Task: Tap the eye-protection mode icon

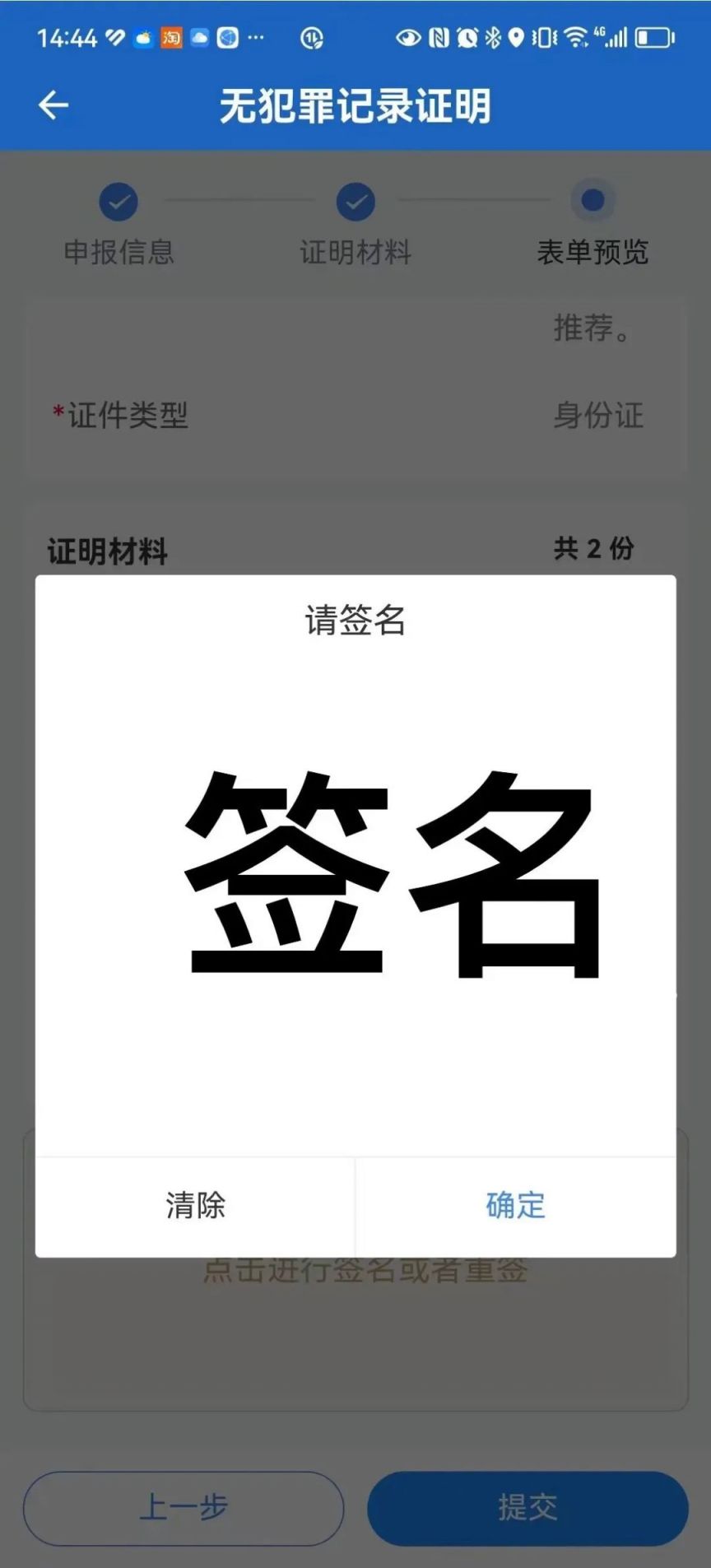Action: tap(409, 37)
